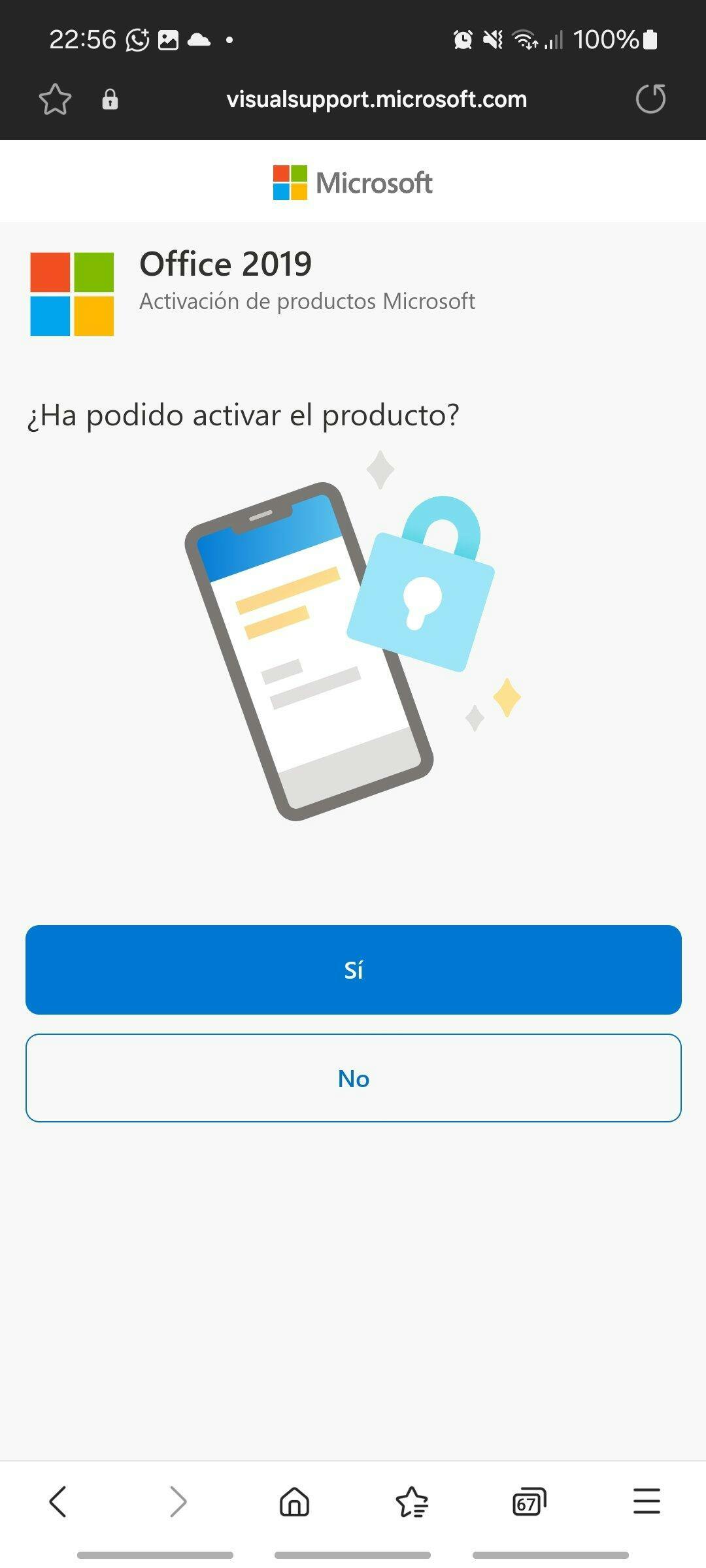The width and height of the screenshot is (706, 1568).
Task: Open the bookmarks list
Action: pos(412,1501)
